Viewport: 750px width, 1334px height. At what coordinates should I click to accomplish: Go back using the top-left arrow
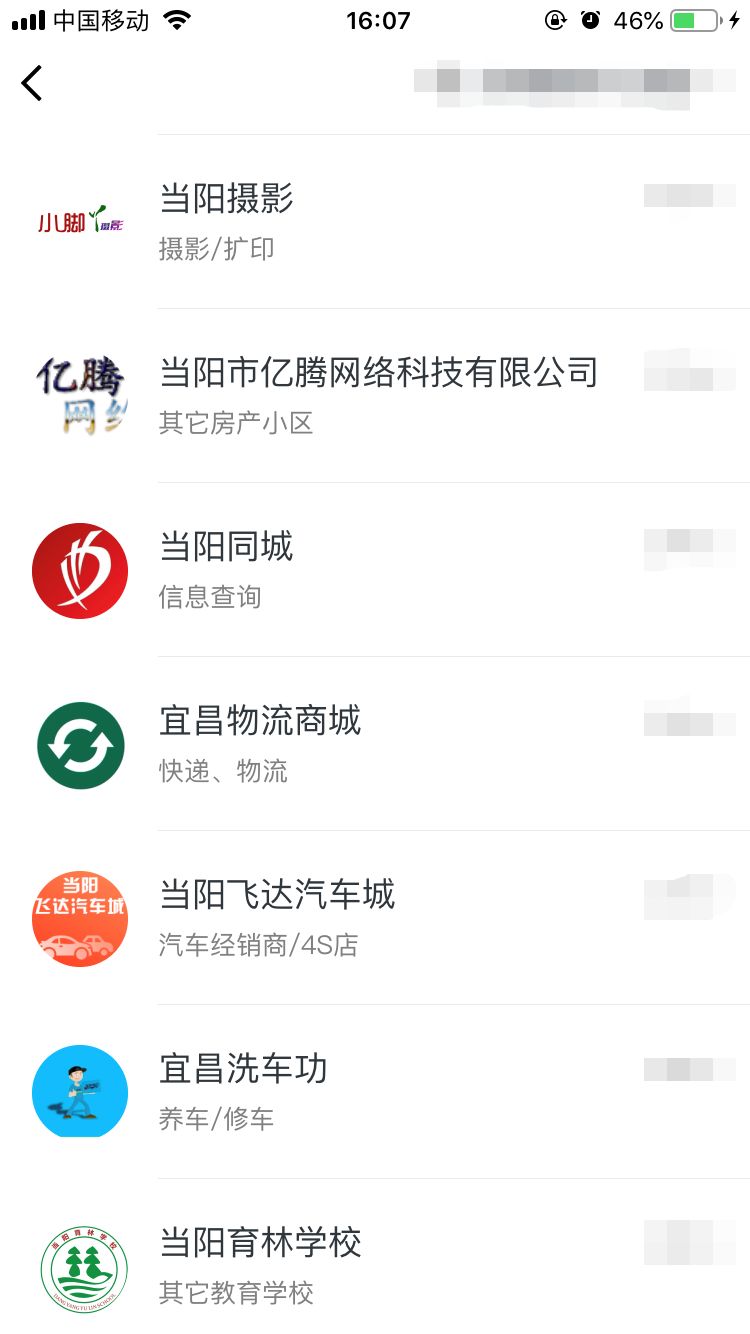coord(32,83)
